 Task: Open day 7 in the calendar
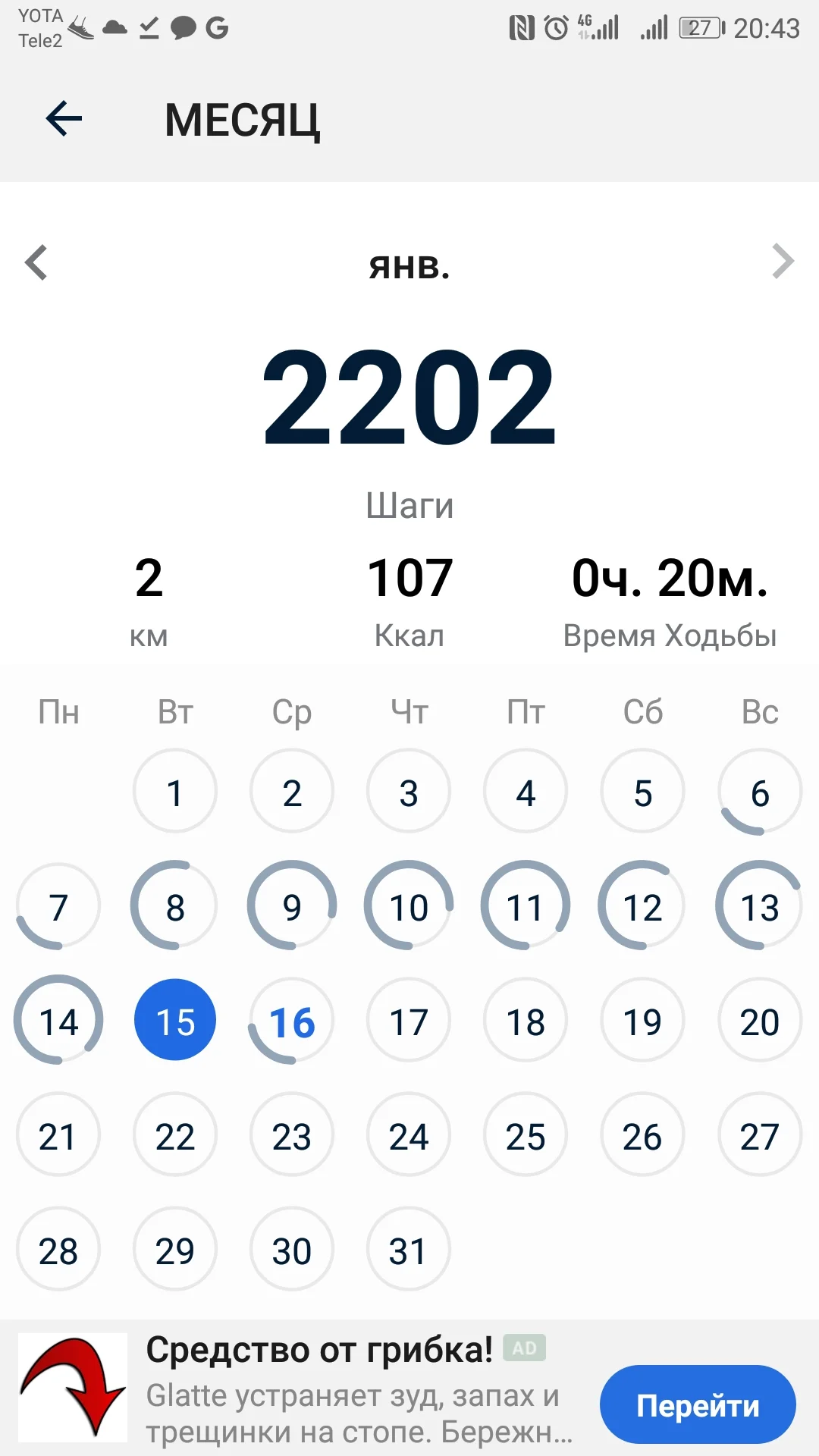pos(58,906)
